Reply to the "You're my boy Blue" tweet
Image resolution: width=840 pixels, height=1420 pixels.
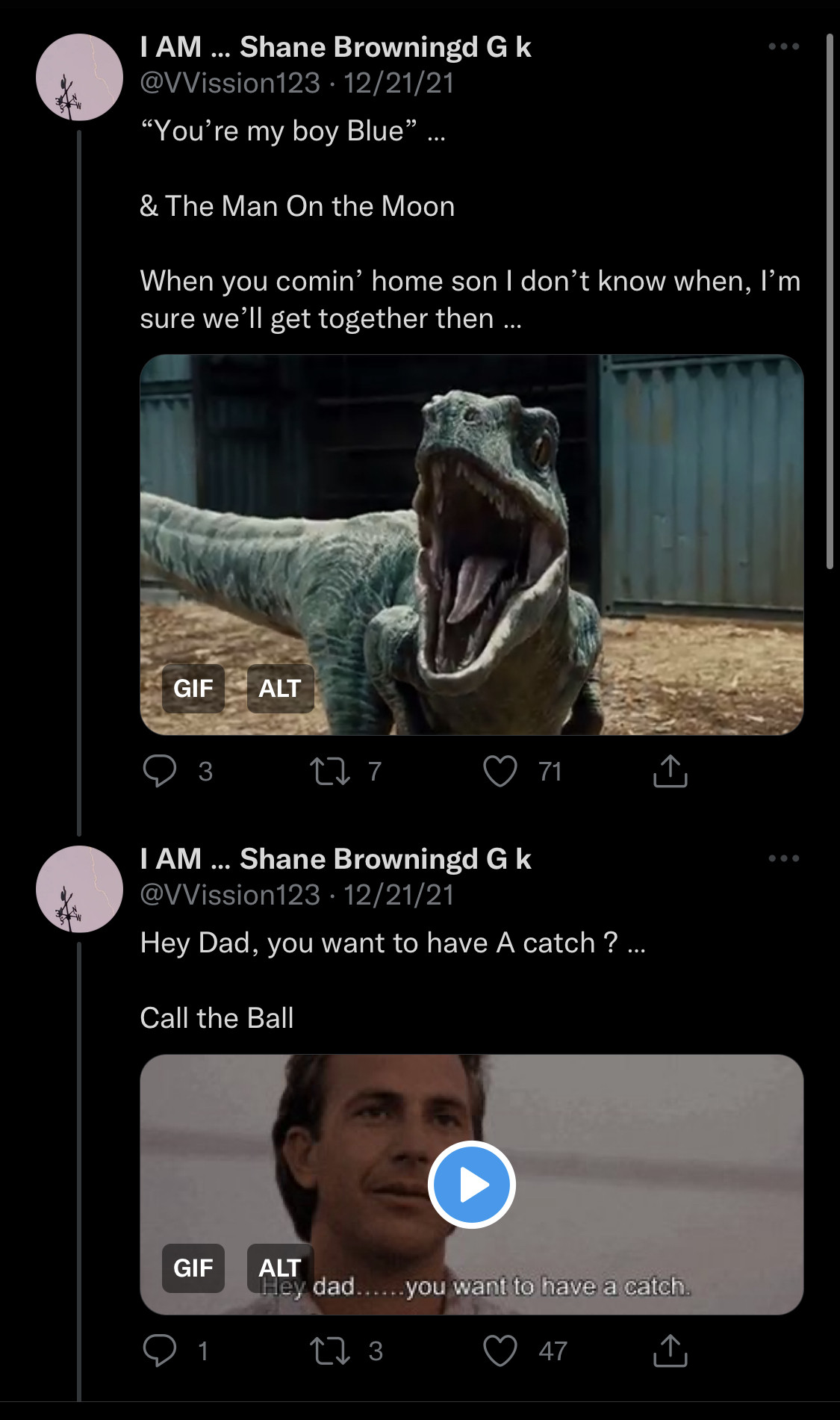click(160, 771)
